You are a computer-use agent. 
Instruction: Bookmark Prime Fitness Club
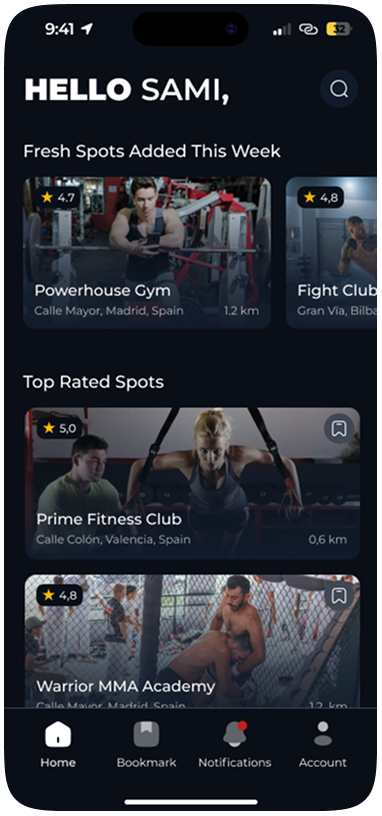339,429
